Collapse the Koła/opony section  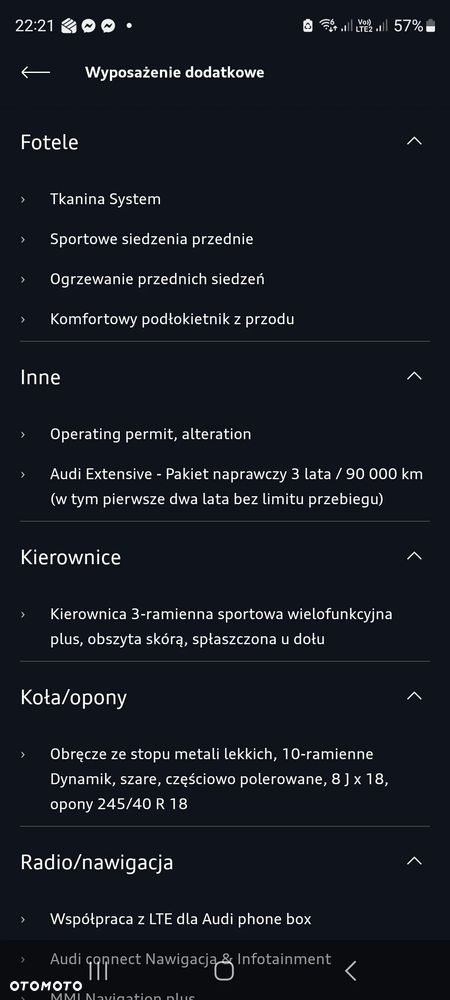[414, 695]
